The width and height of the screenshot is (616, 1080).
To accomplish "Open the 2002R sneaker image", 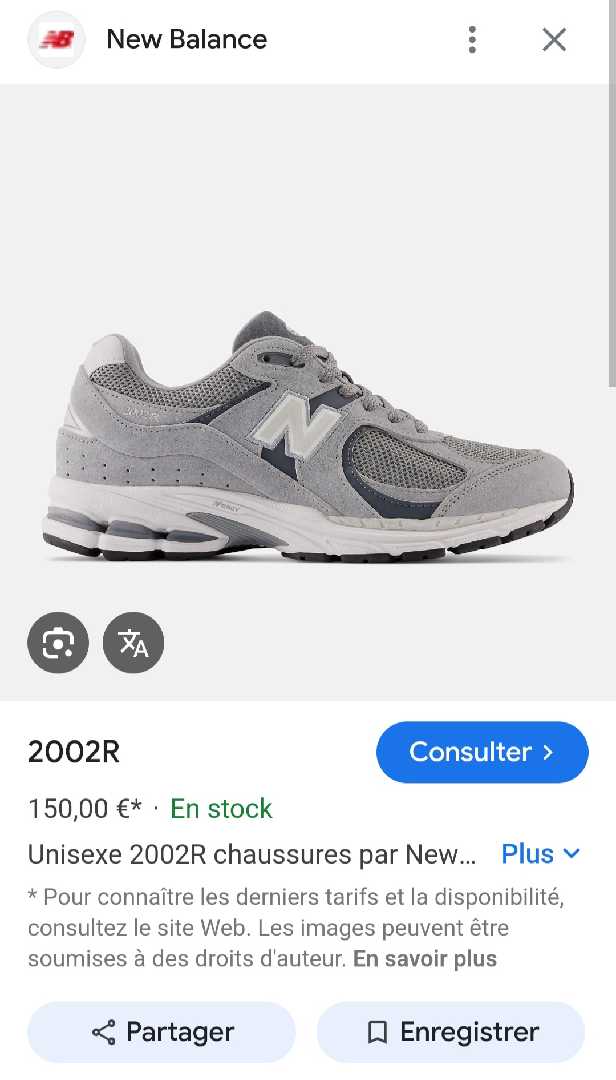I will pos(308,435).
